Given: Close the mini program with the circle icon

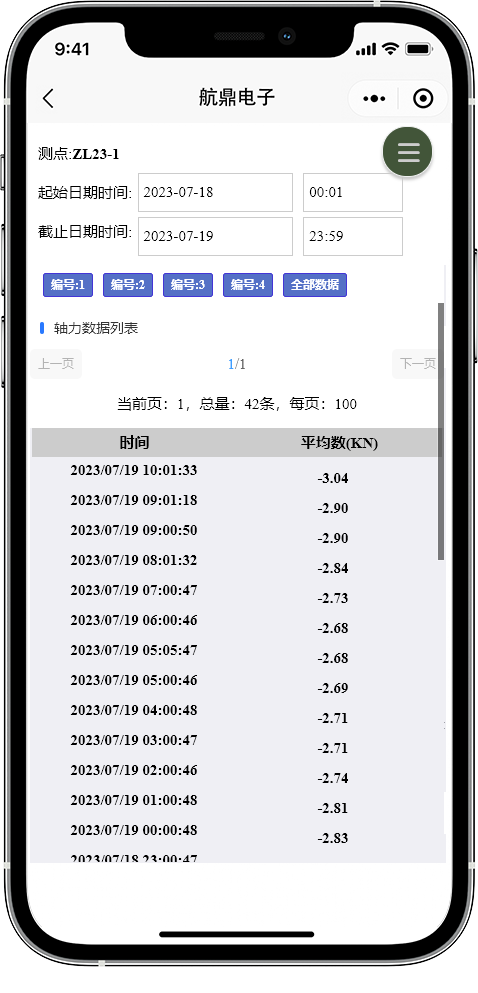Looking at the screenshot, I should [423, 98].
